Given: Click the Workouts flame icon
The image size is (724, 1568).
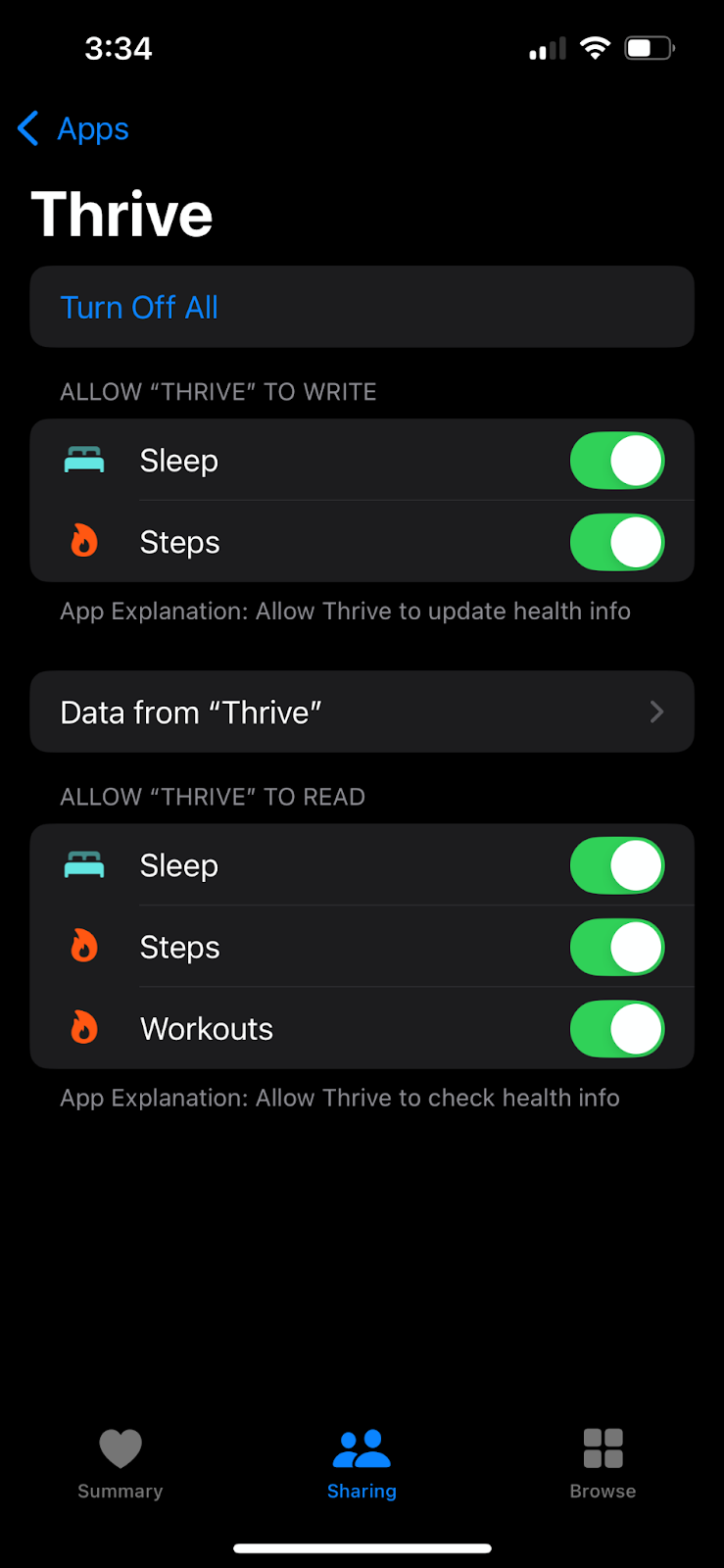Looking at the screenshot, I should point(84,1028).
